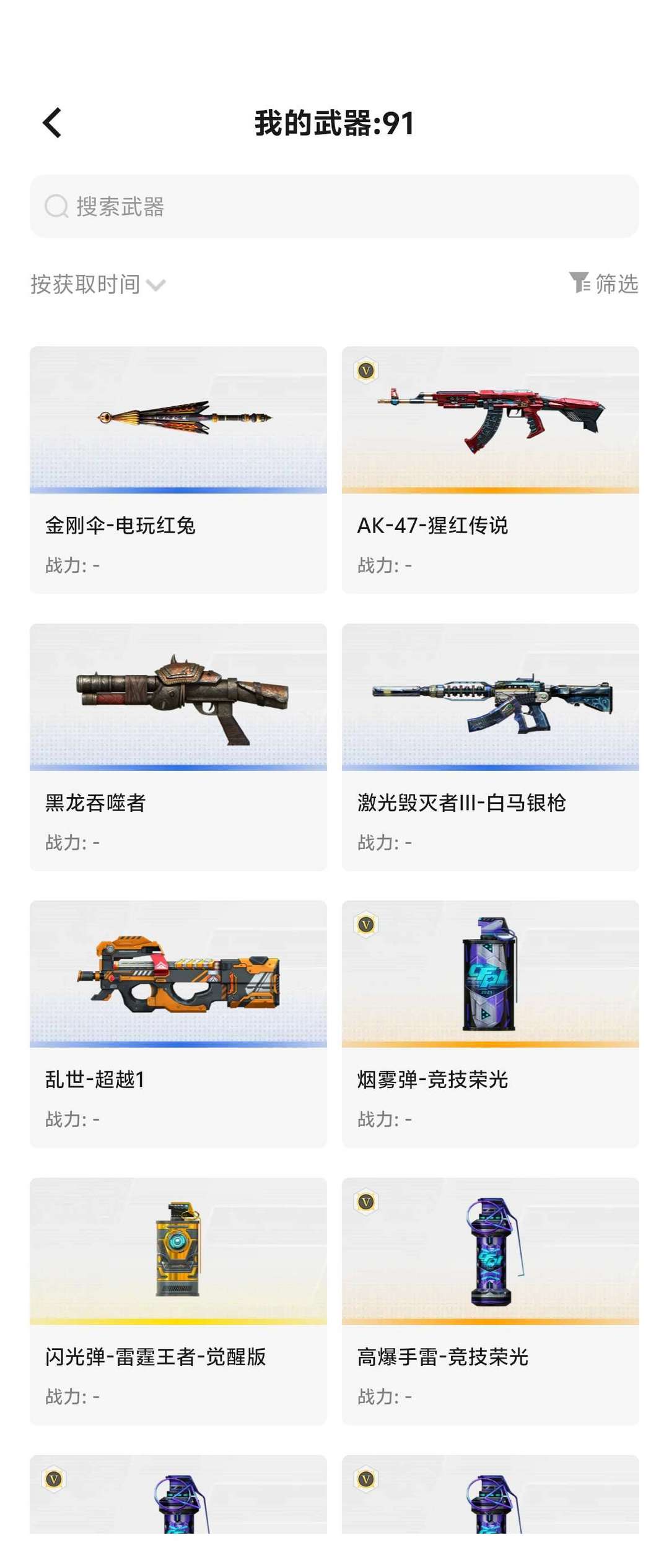Select the 高爆手雷-竞技荣光 card
The height and width of the screenshot is (1568, 669).
(491, 1302)
